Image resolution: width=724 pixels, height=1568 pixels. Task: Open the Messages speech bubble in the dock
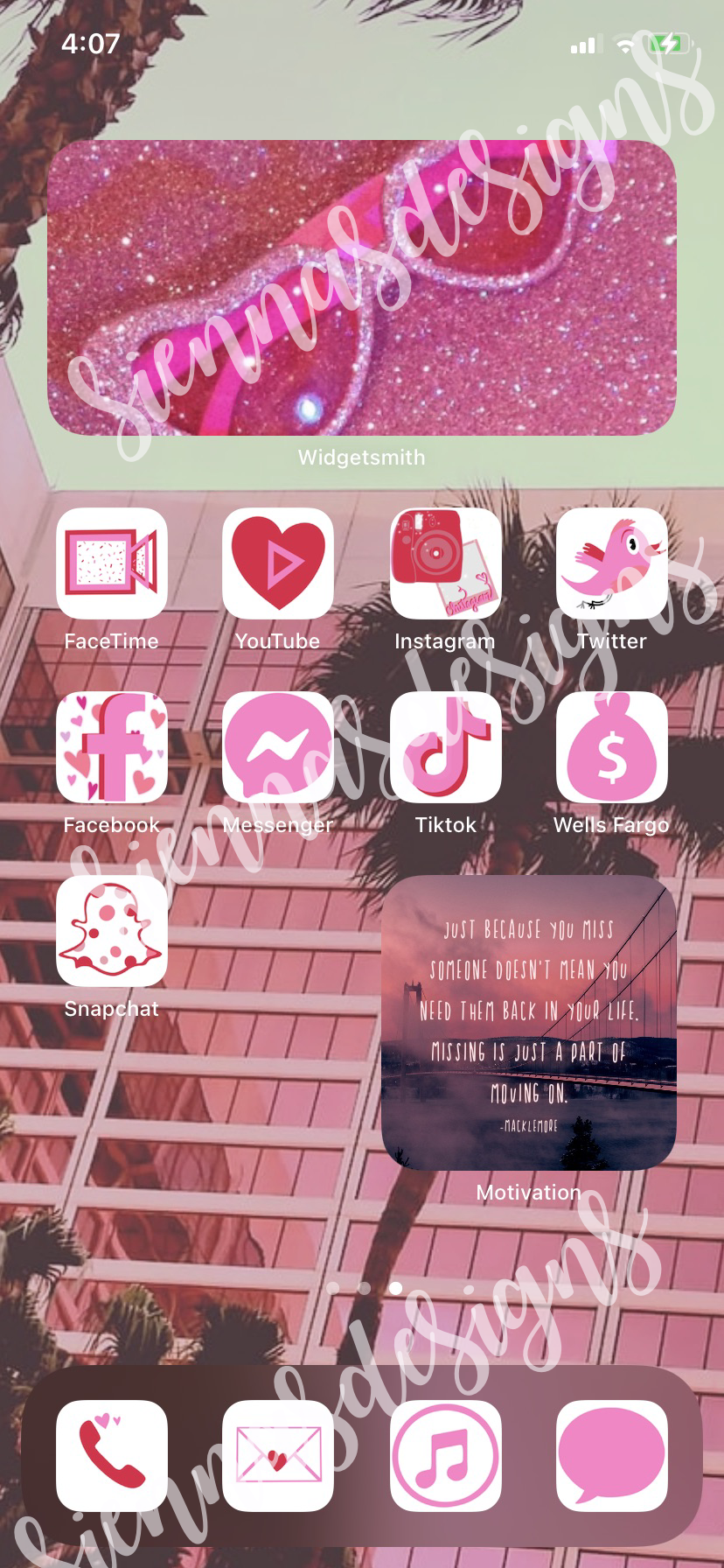(611, 1456)
